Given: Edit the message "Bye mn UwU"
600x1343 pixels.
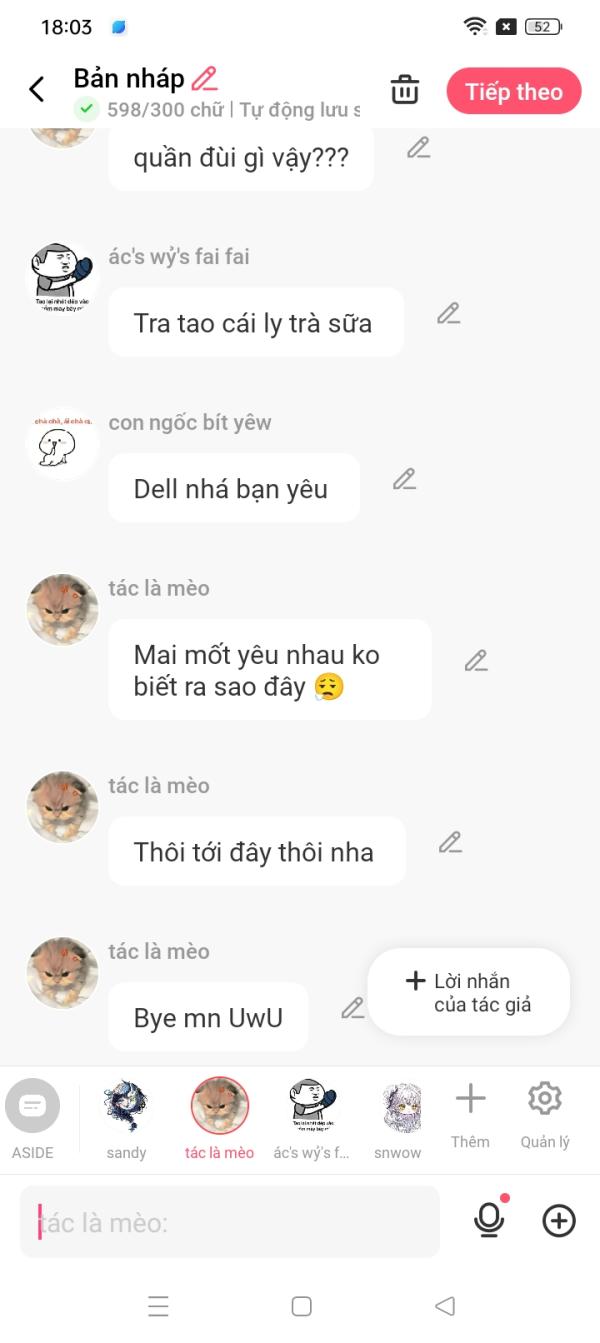Looking at the screenshot, I should 352,1009.
